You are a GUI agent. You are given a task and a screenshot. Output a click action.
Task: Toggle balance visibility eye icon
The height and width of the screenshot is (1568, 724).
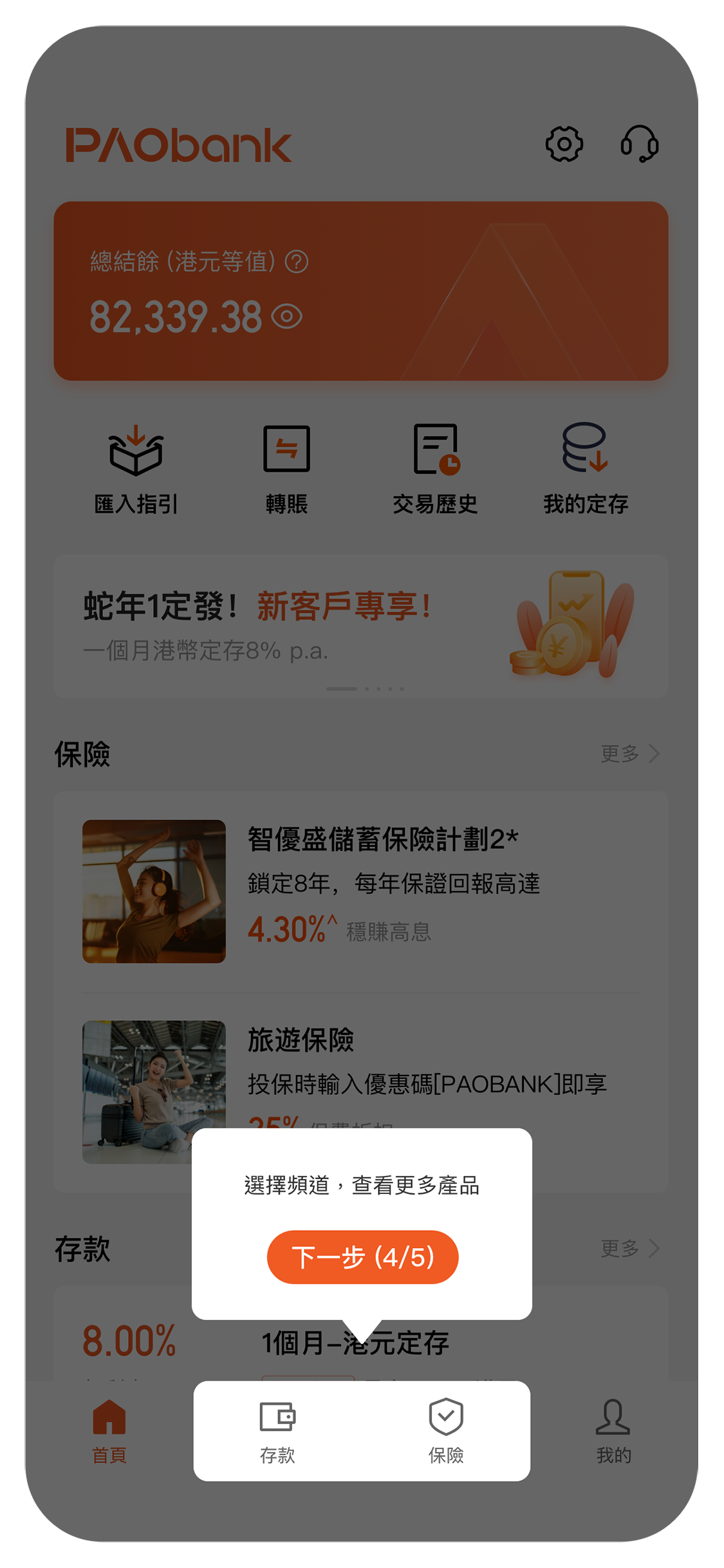287,316
